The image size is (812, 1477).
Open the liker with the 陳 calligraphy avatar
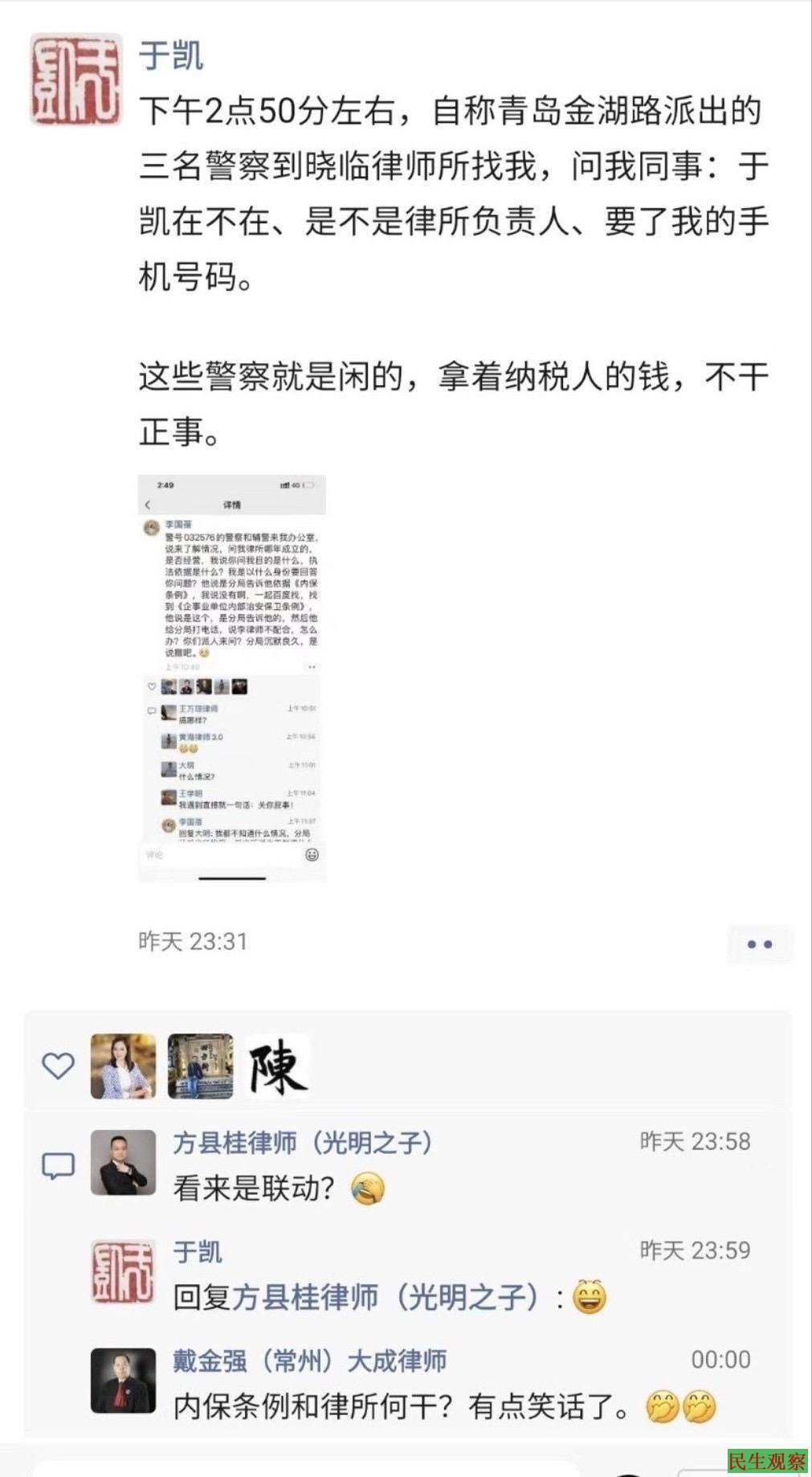pyautogui.click(x=277, y=1066)
